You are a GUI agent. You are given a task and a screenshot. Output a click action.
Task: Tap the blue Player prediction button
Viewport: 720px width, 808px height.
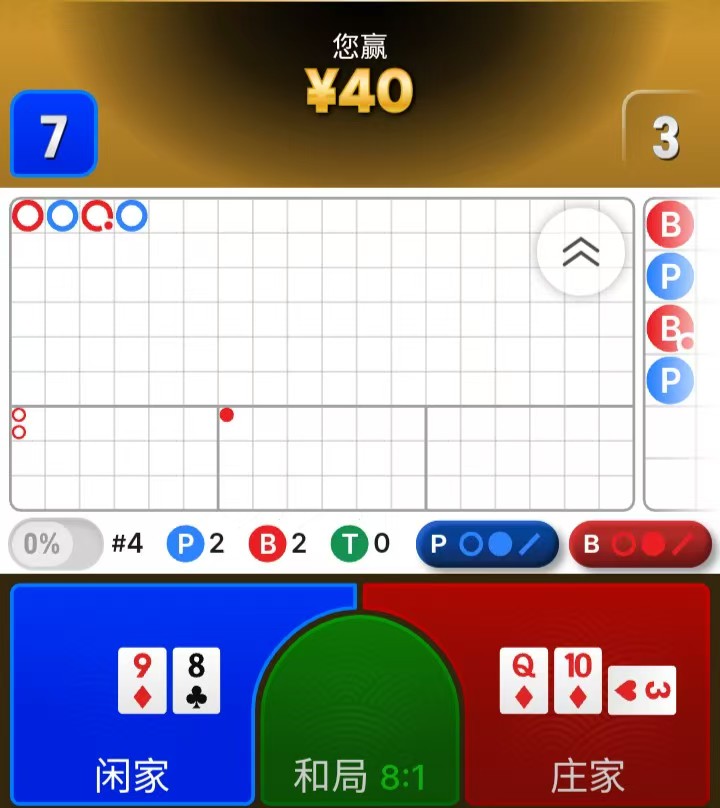coord(487,544)
